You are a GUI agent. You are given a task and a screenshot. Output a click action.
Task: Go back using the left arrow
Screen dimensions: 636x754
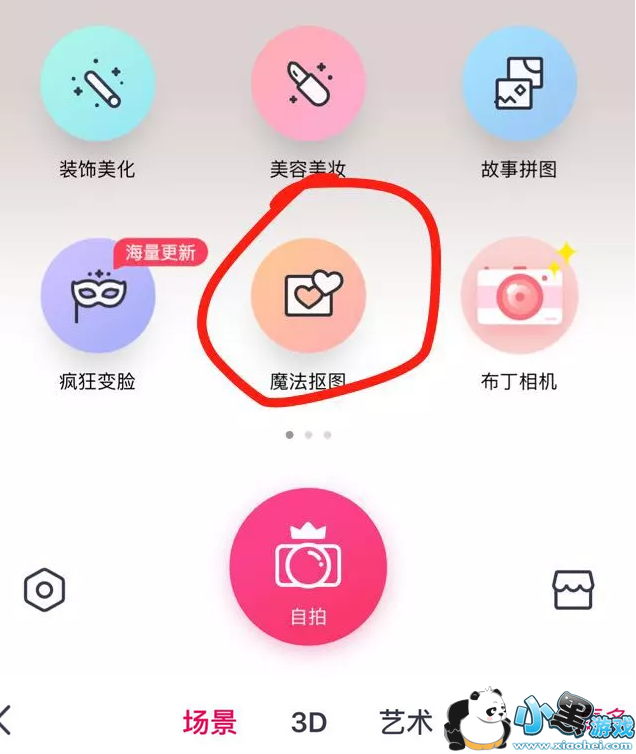coord(6,720)
